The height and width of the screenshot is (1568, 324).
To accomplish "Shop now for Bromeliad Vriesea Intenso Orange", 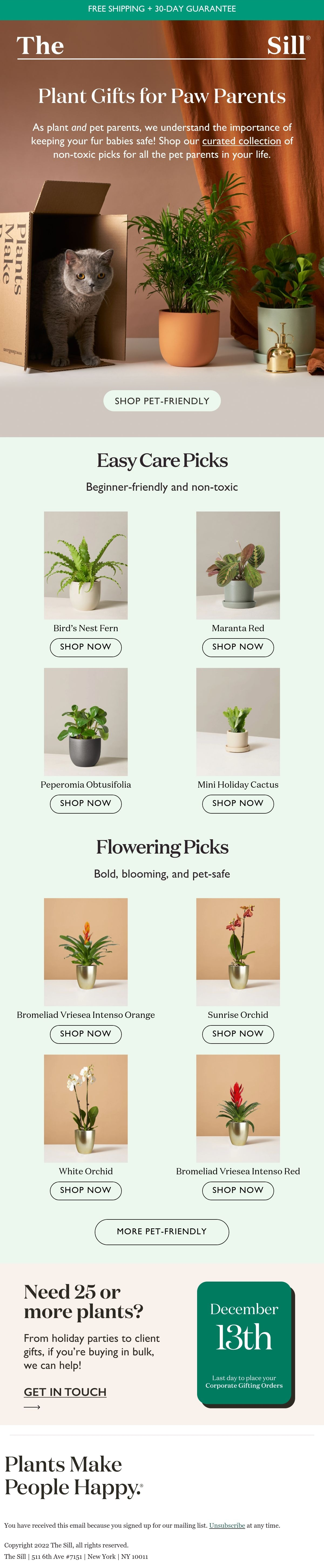I will click(x=86, y=1033).
